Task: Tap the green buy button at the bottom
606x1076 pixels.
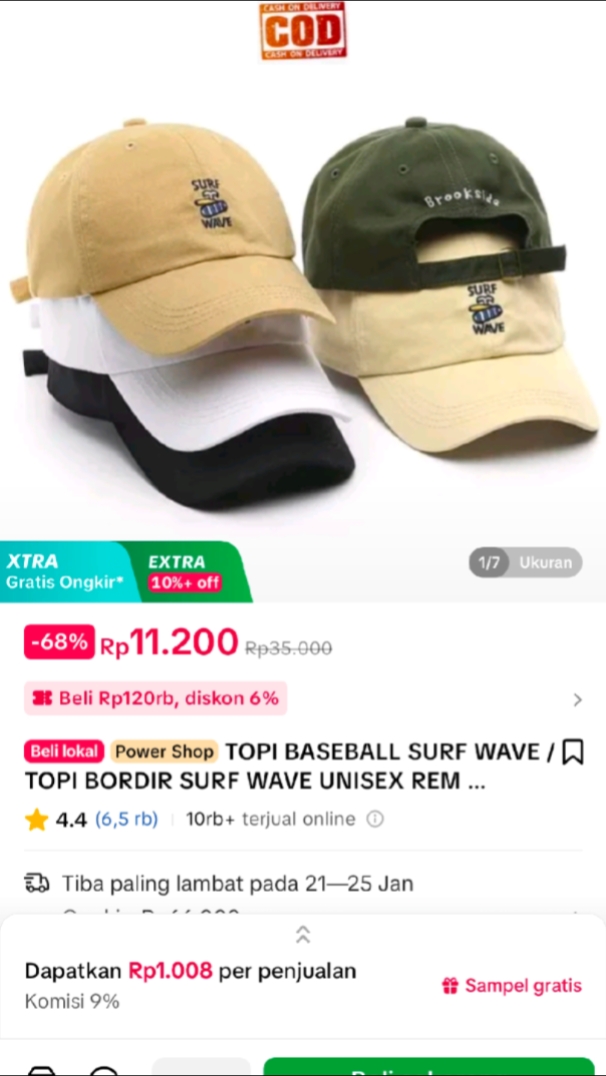Action: [x=429, y=1067]
